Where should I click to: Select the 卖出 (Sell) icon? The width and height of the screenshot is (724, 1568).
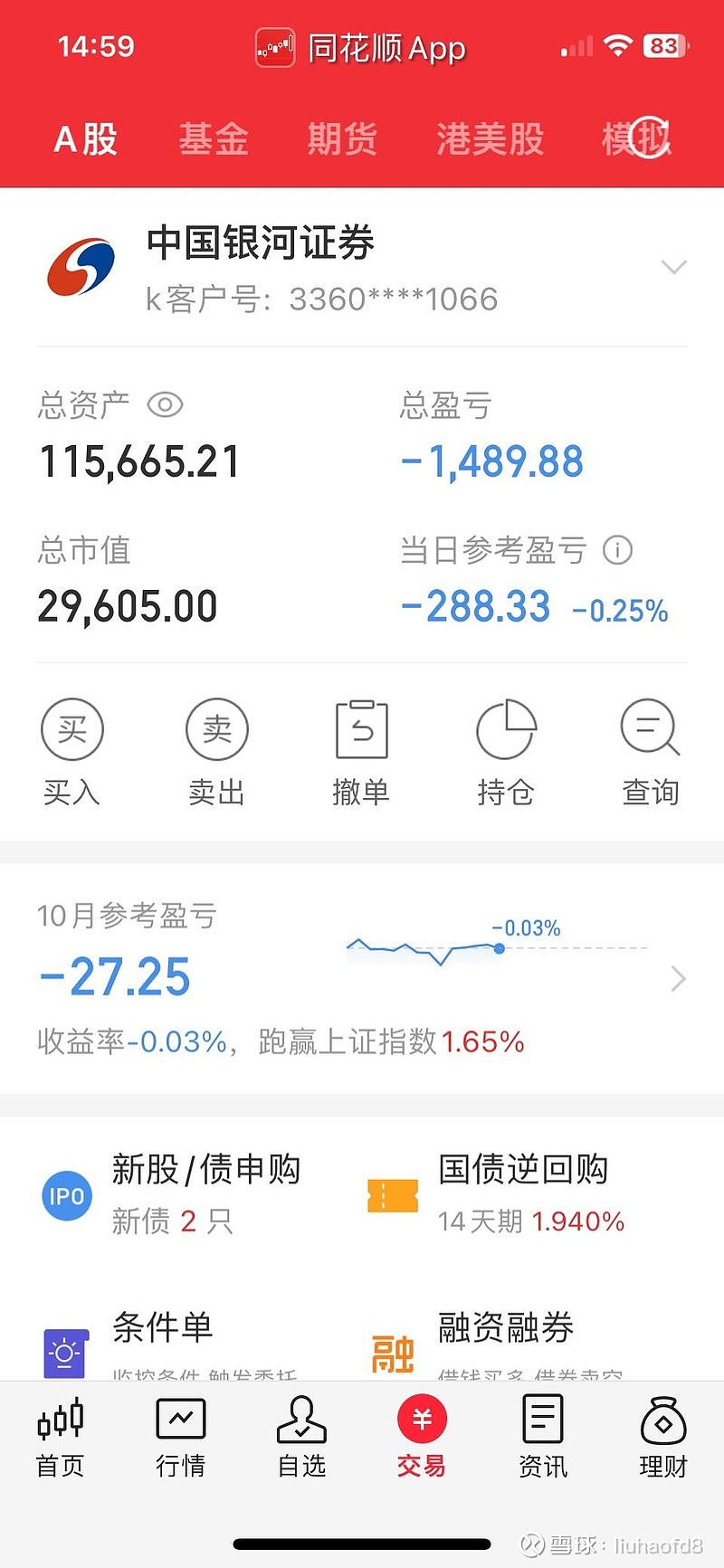[217, 728]
